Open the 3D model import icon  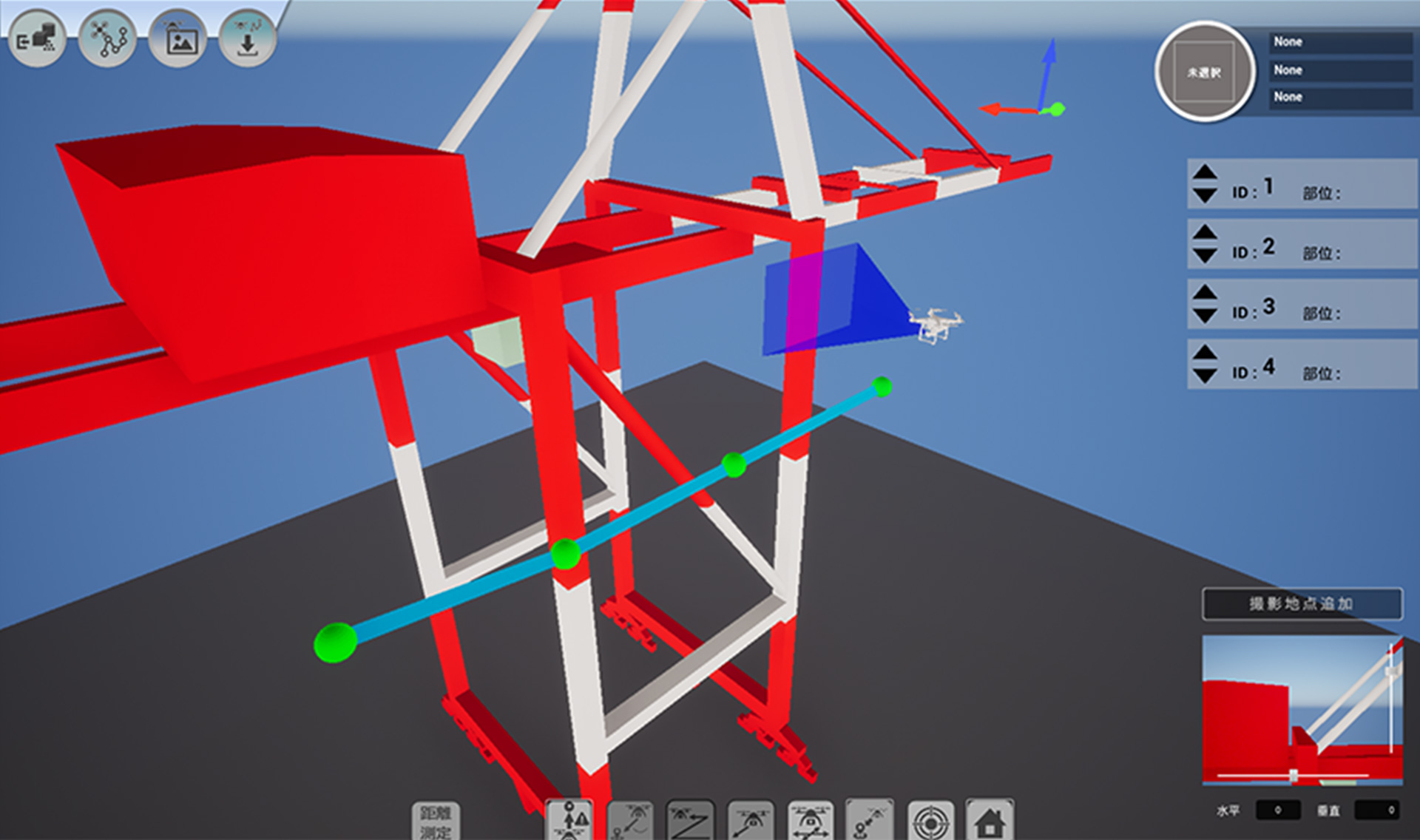coord(36,38)
